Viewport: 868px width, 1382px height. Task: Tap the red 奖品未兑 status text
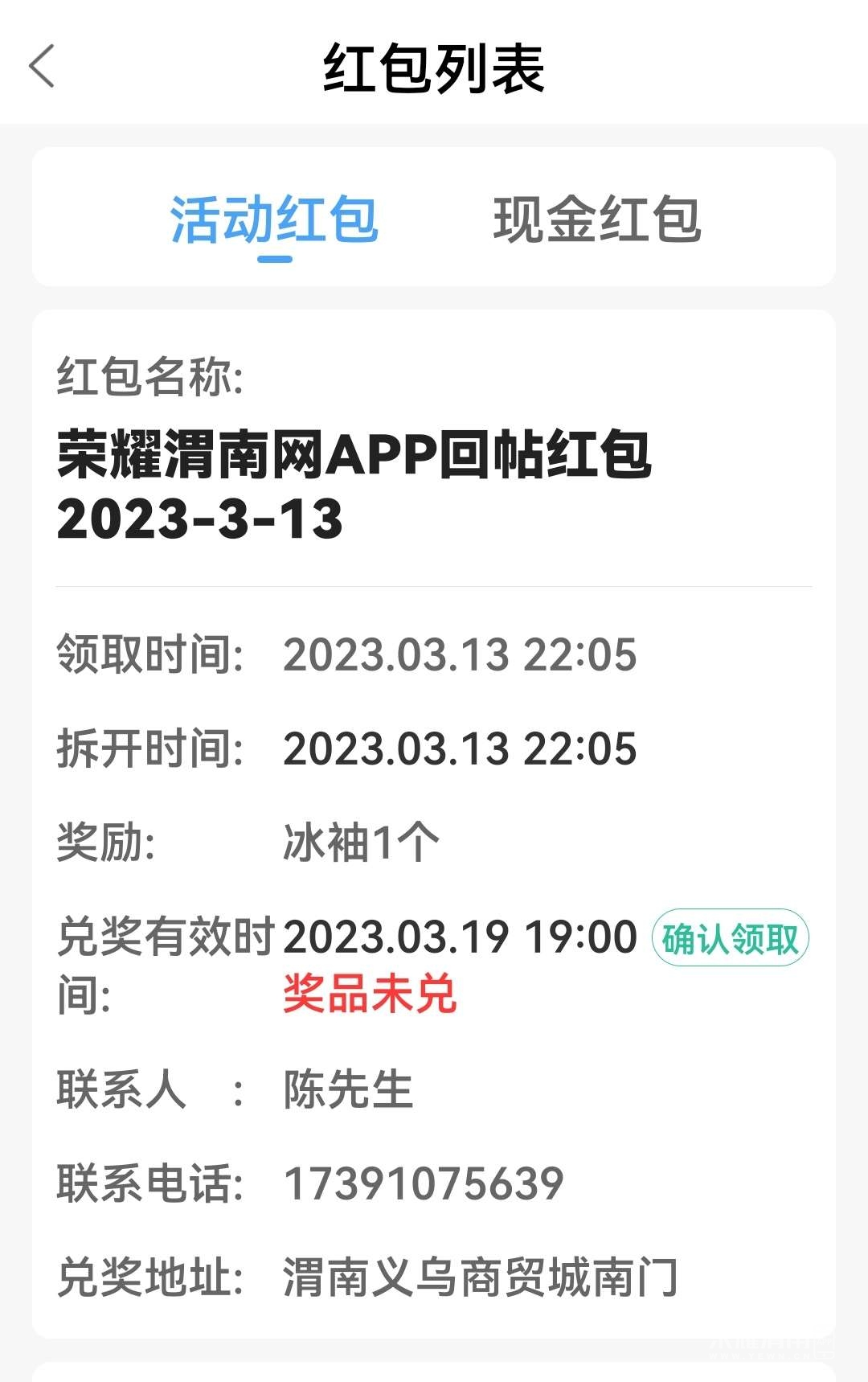(371, 994)
